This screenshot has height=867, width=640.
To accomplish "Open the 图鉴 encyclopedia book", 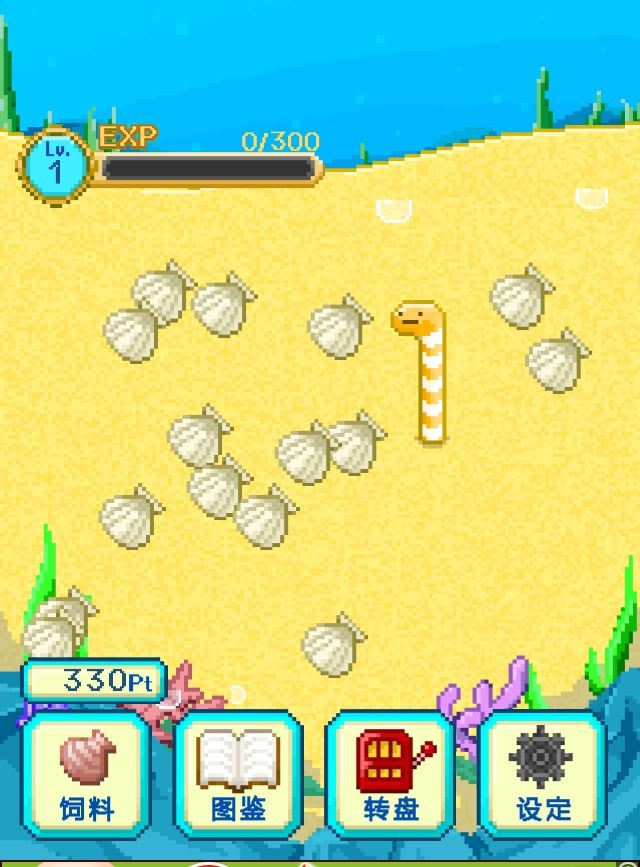I will (x=238, y=775).
